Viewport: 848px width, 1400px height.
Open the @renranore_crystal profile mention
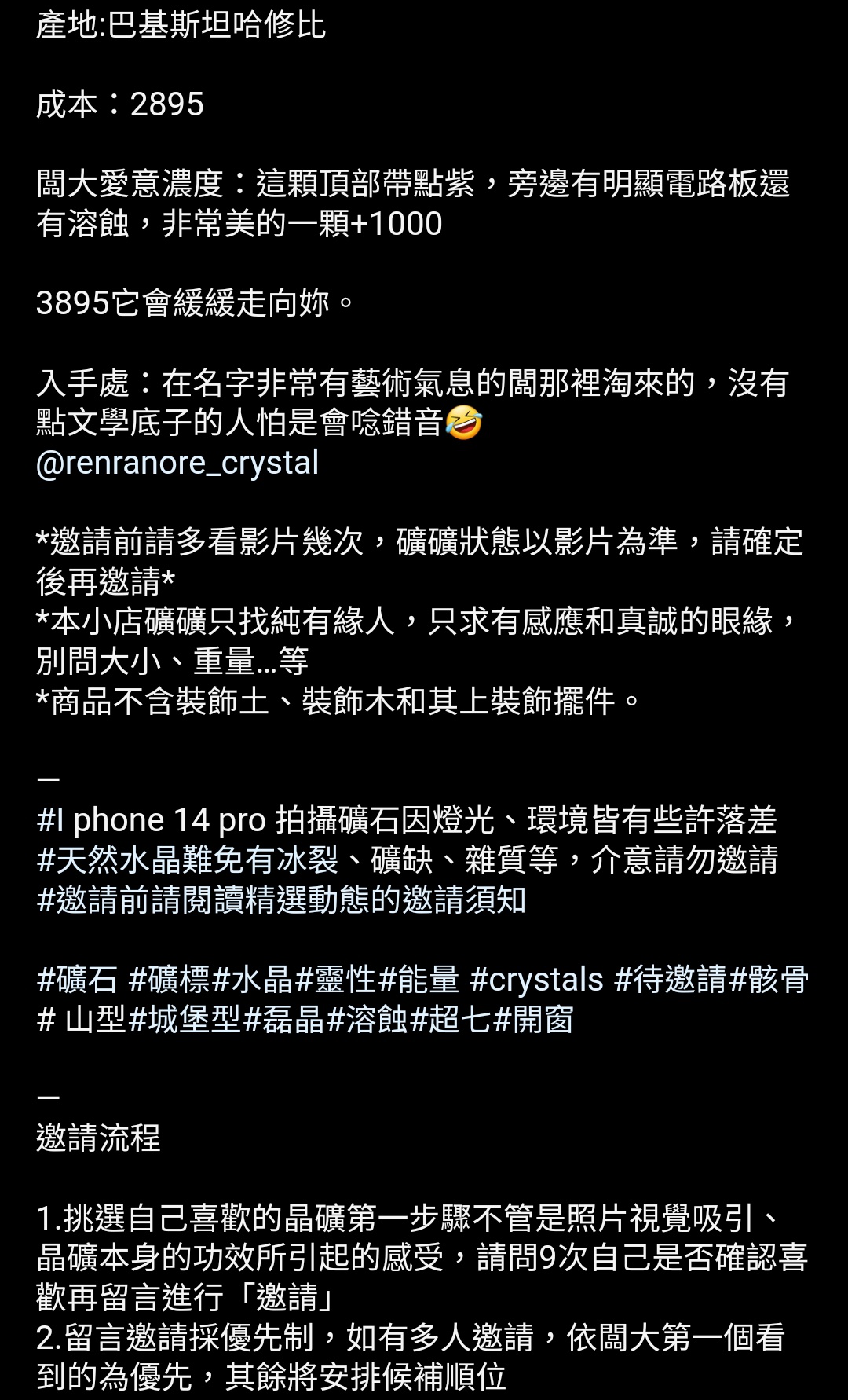click(177, 463)
